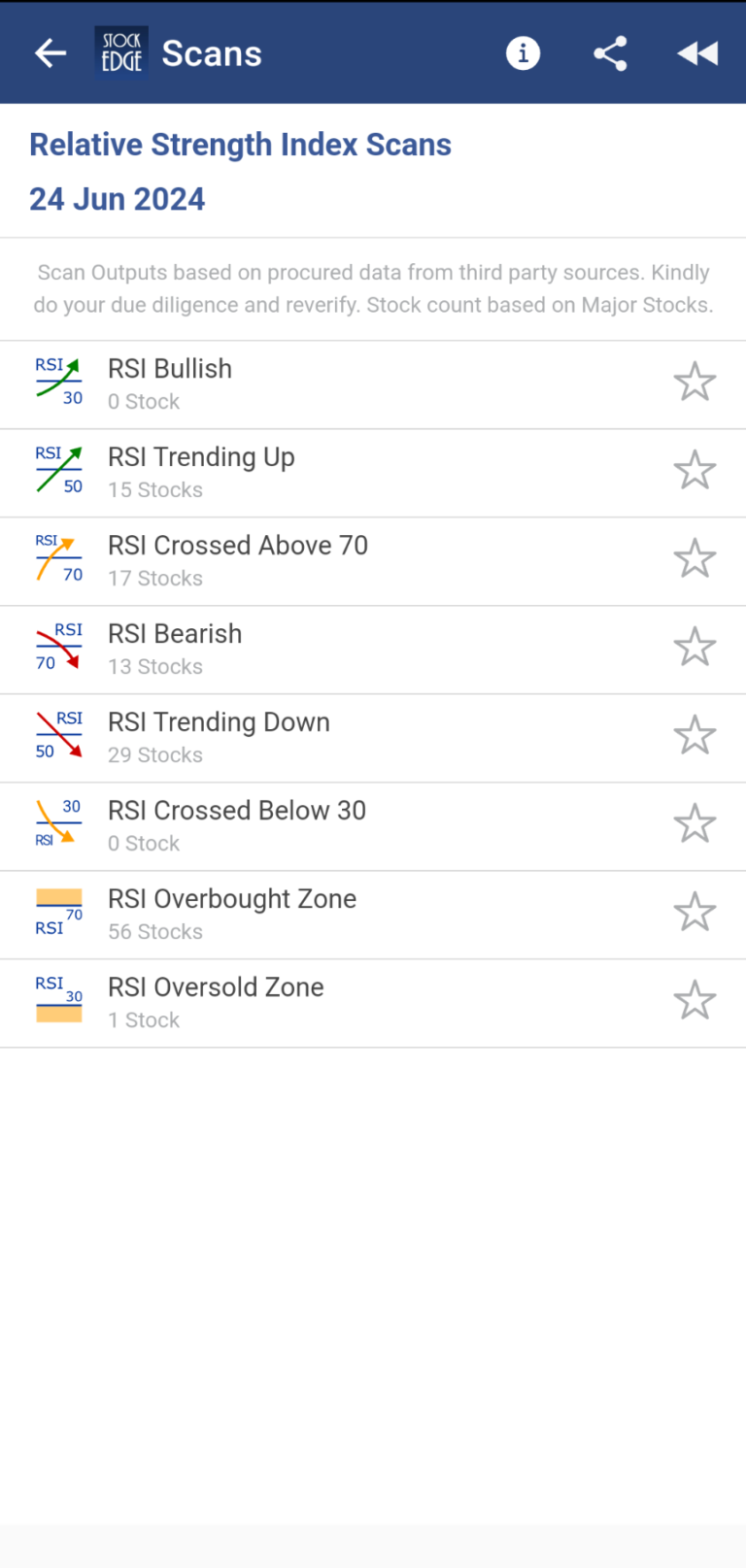746x1568 pixels.
Task: Open the info icon in header
Action: [523, 53]
